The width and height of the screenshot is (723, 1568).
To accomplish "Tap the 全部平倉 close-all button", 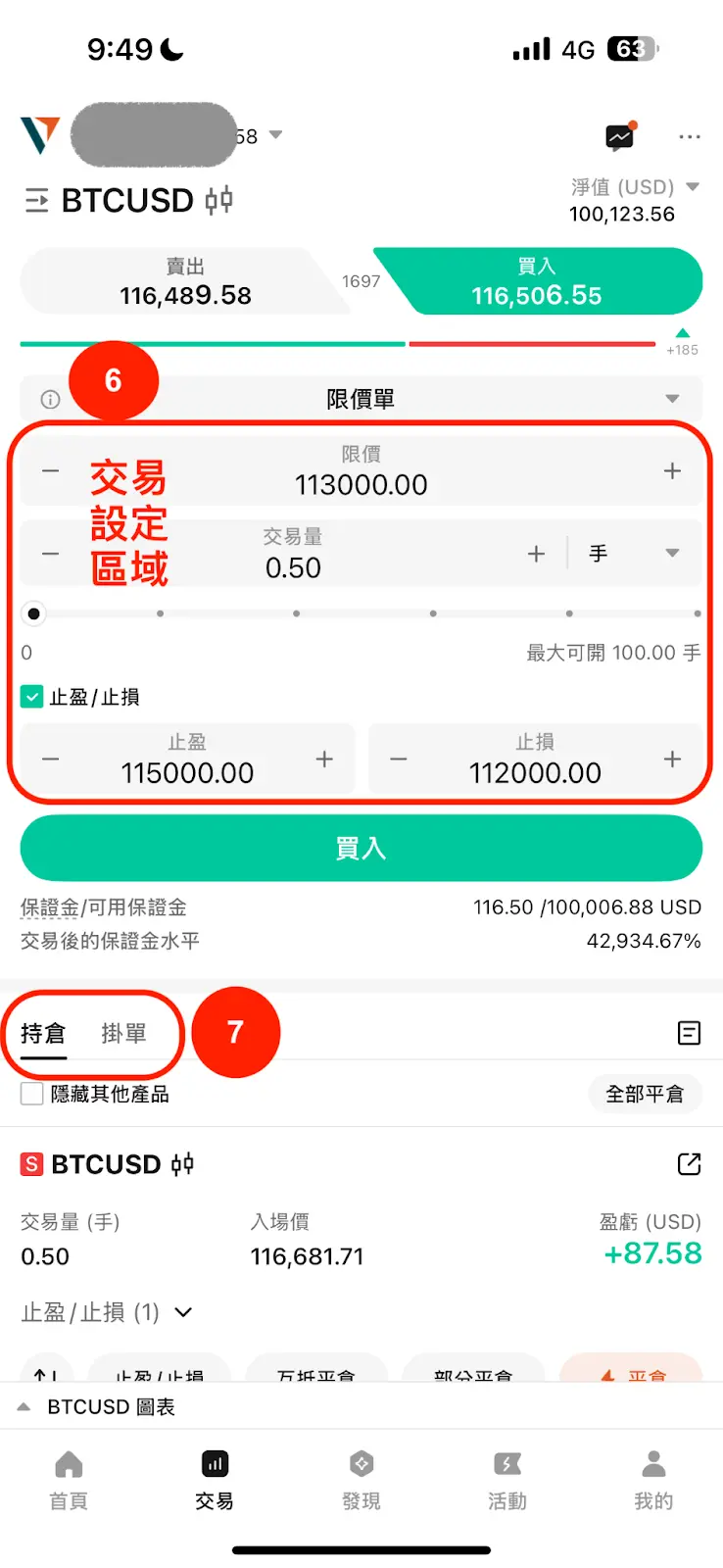I will tap(644, 1094).
